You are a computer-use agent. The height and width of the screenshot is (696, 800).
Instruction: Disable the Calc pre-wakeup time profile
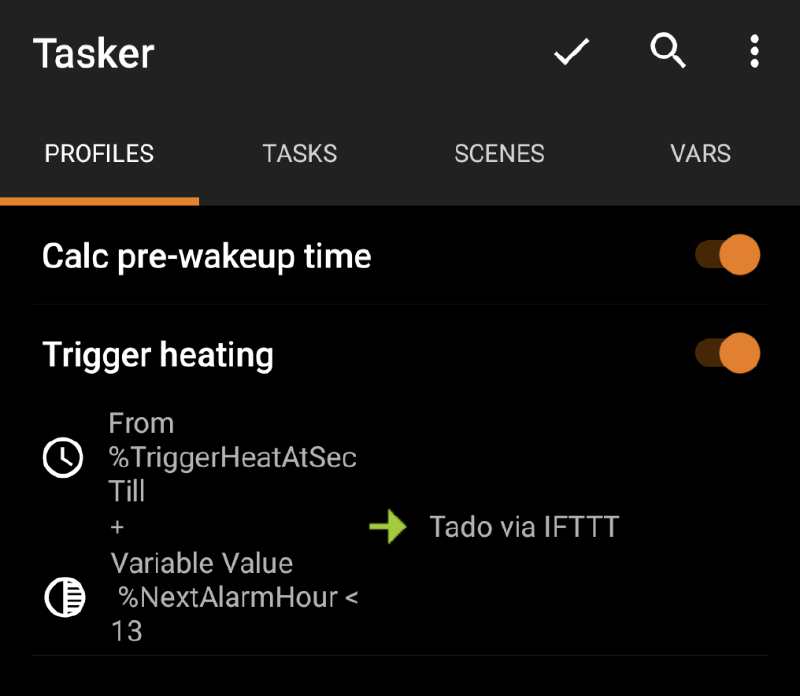(x=728, y=255)
